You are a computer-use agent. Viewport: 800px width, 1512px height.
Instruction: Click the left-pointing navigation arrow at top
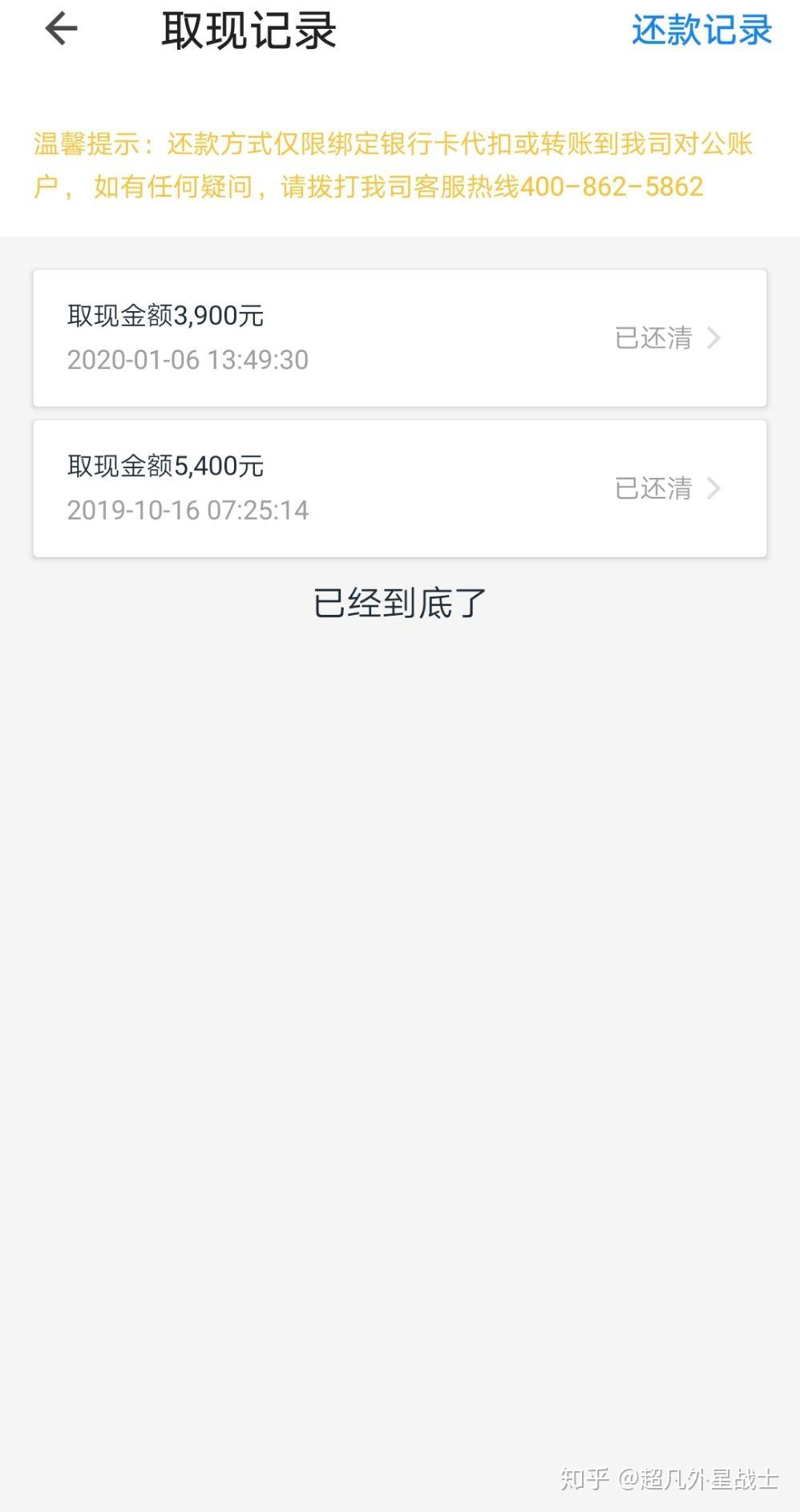tap(60, 30)
